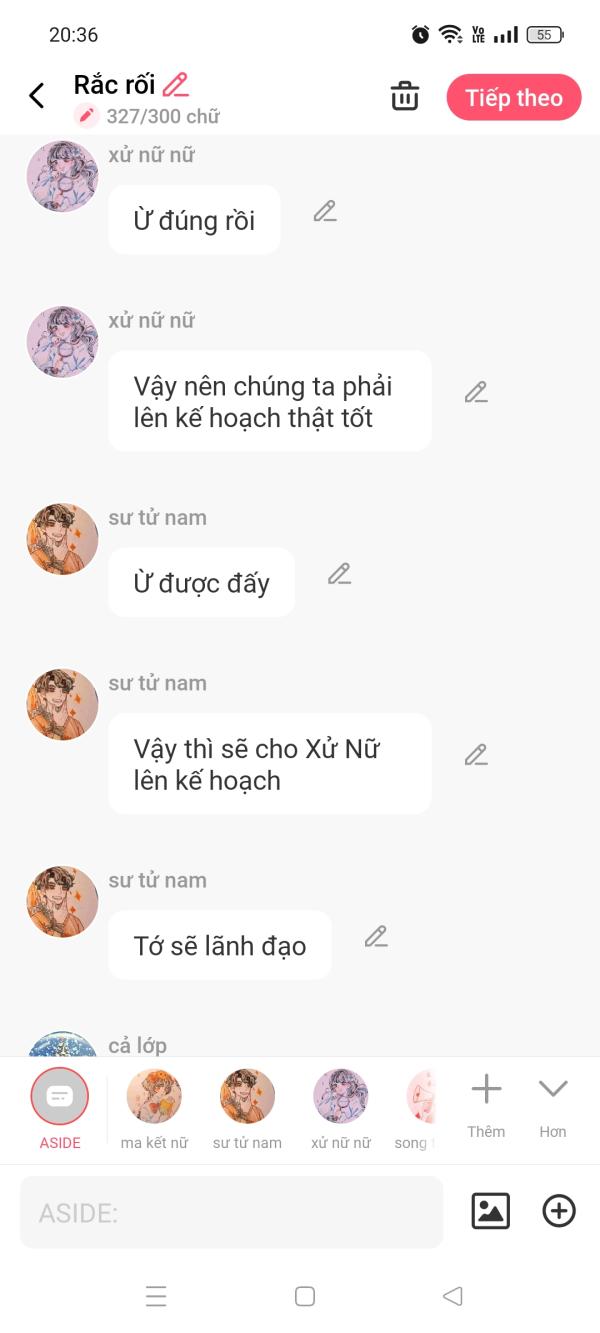The image size is (600, 1333).
Task: Focus the ASIDE text input field
Action: coord(231,1212)
